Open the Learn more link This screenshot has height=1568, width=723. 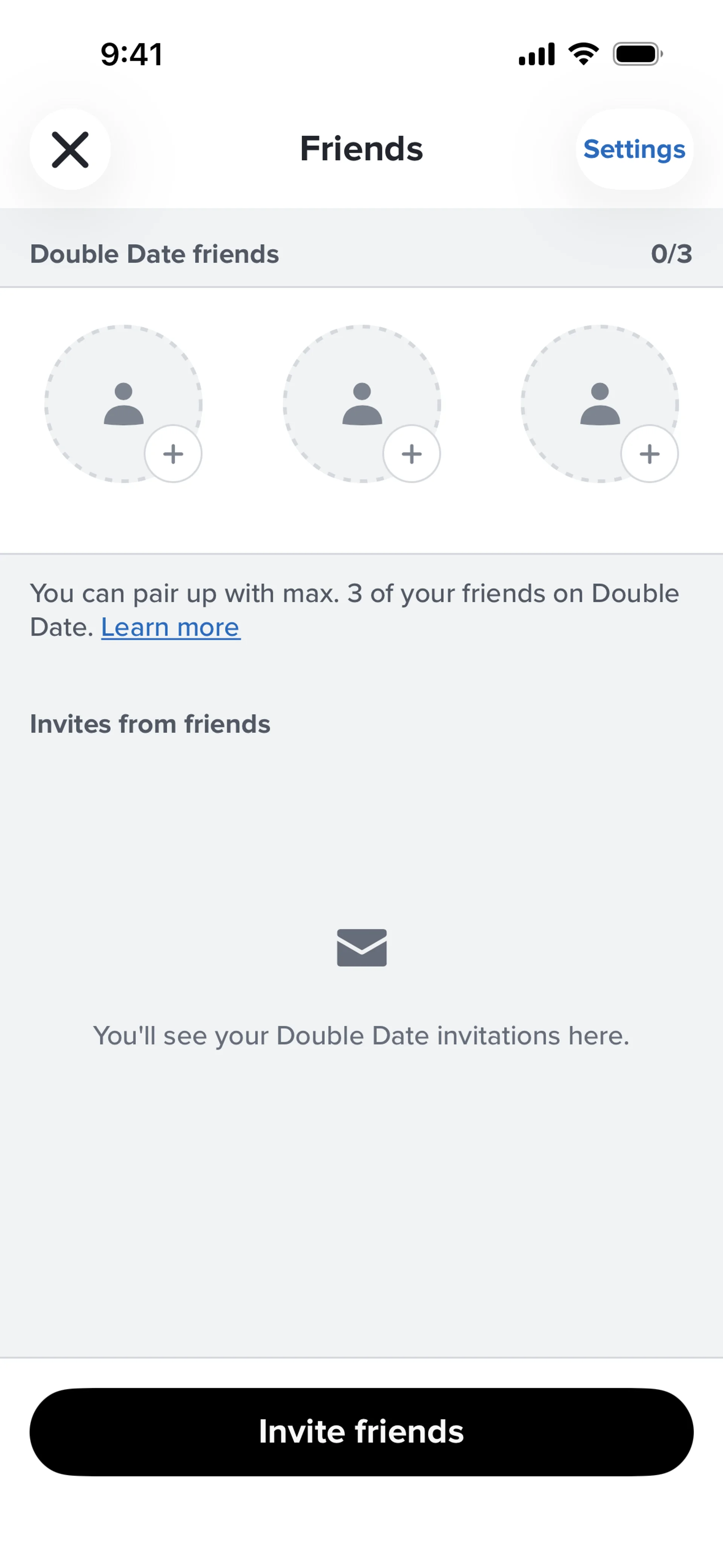click(171, 628)
